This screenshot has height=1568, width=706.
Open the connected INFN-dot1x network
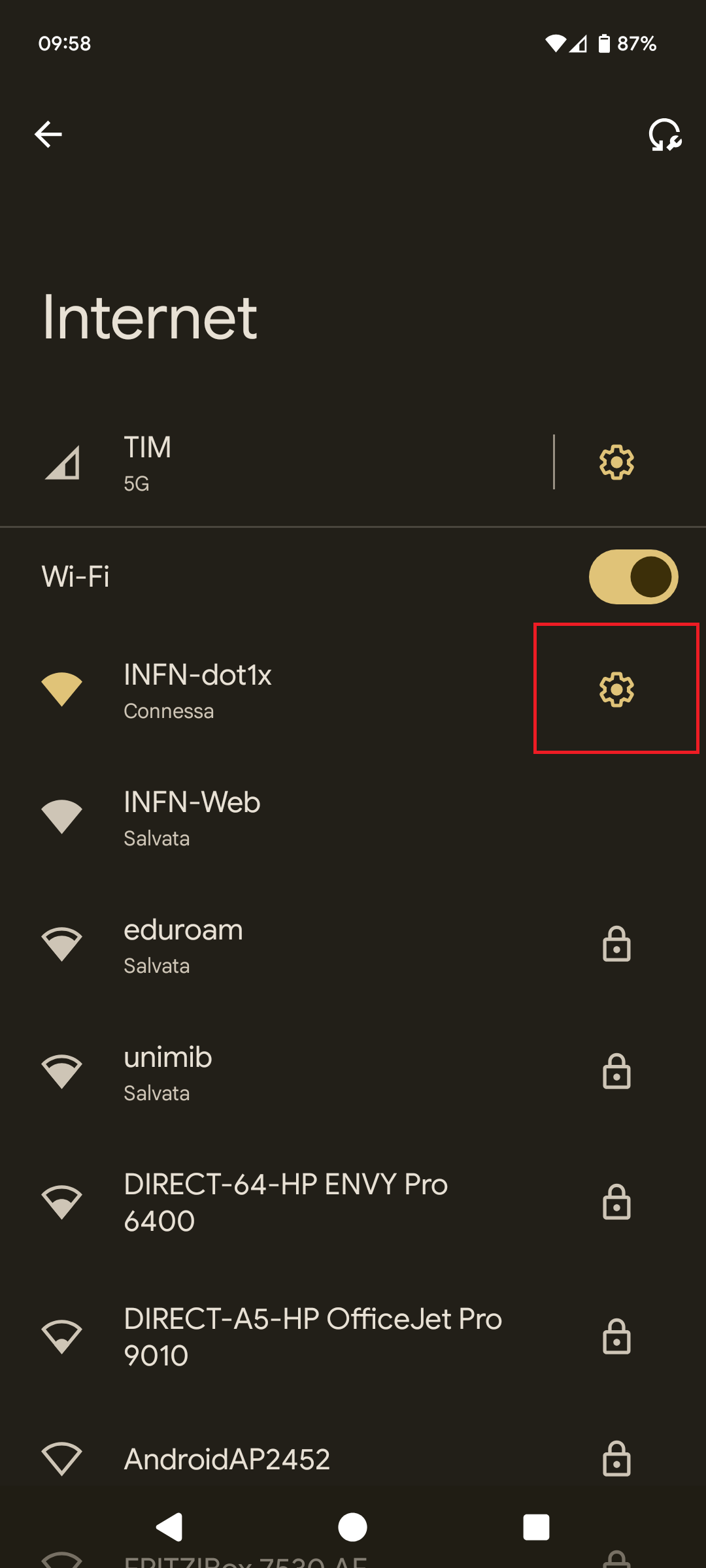point(261,691)
